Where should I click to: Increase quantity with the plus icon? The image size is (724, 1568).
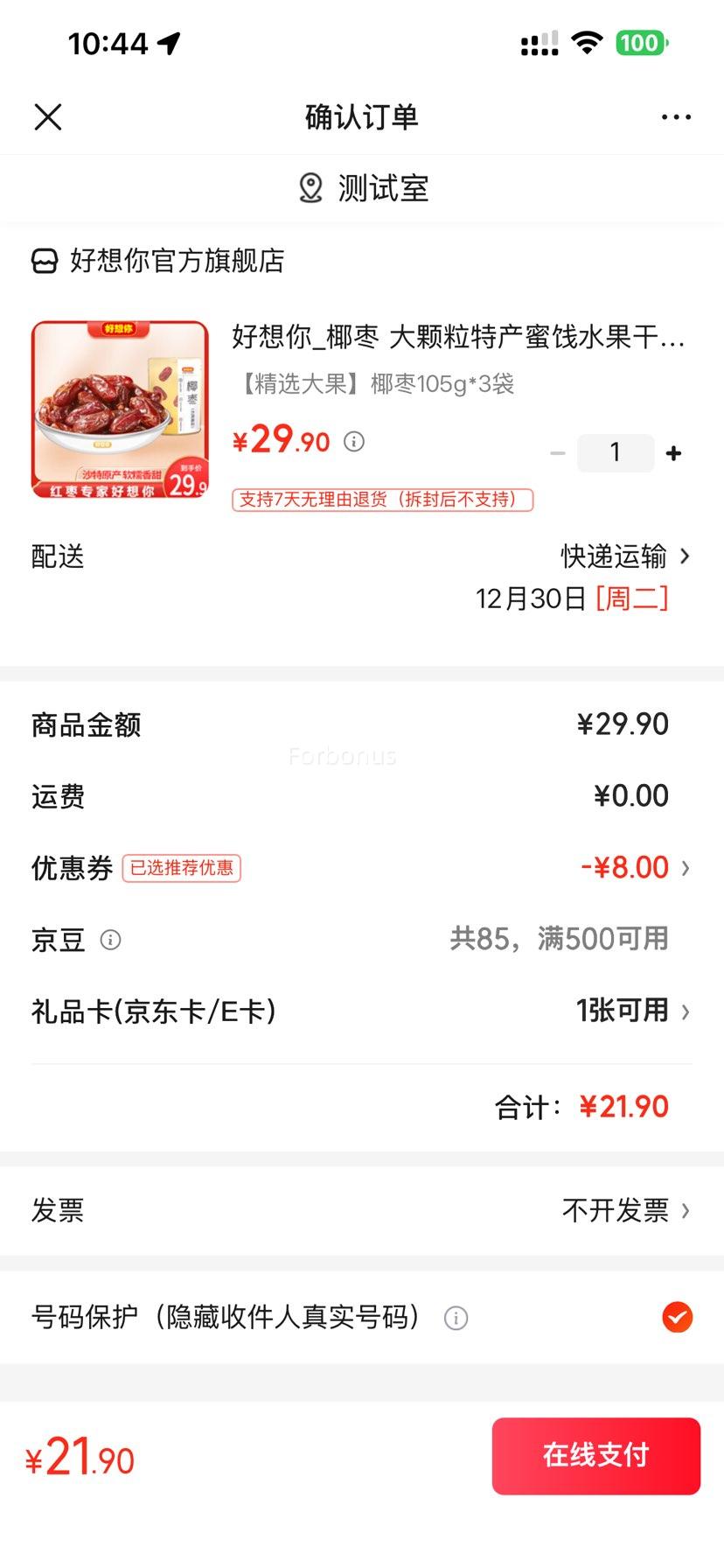click(673, 452)
